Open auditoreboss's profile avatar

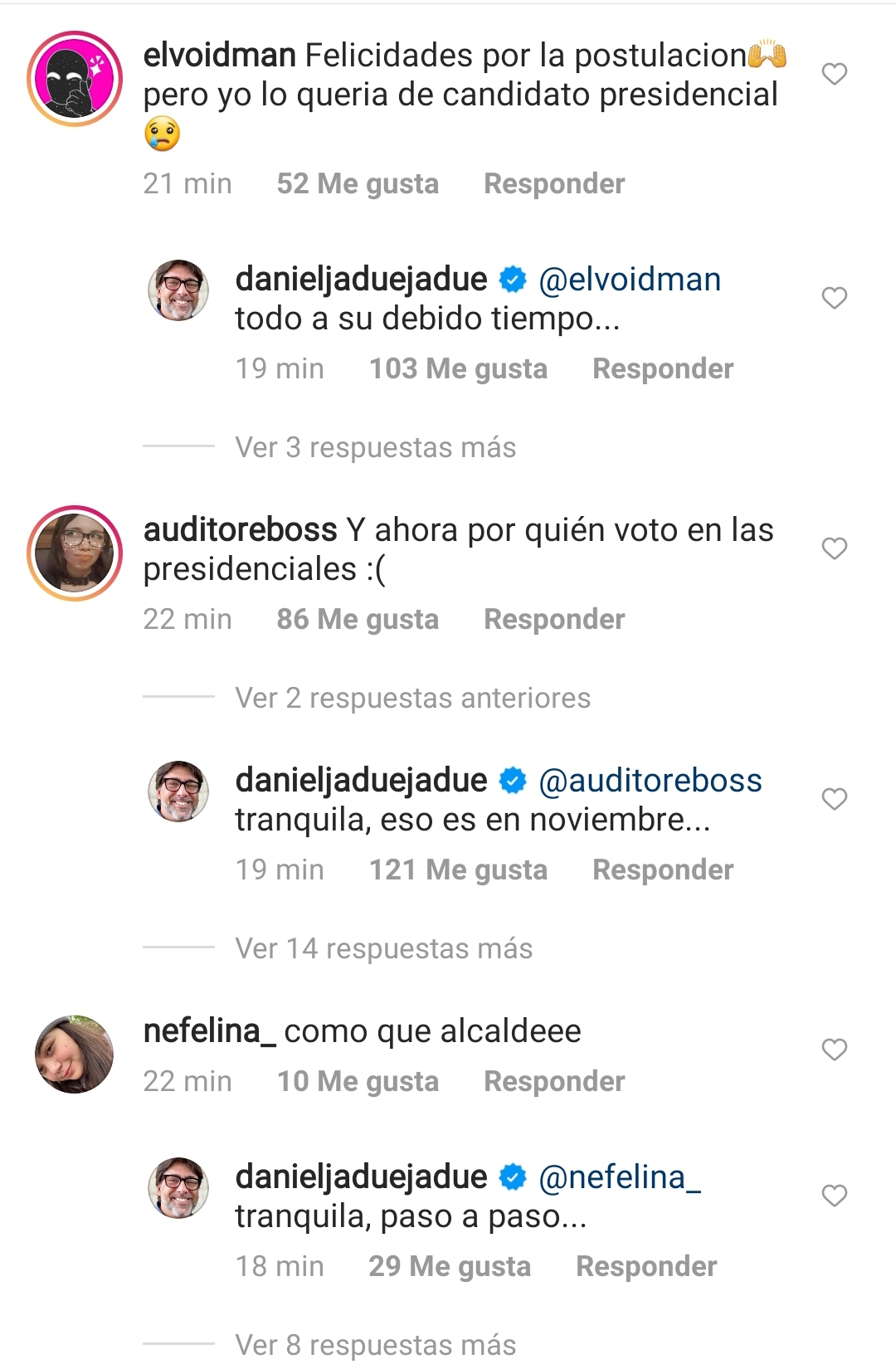tap(75, 553)
